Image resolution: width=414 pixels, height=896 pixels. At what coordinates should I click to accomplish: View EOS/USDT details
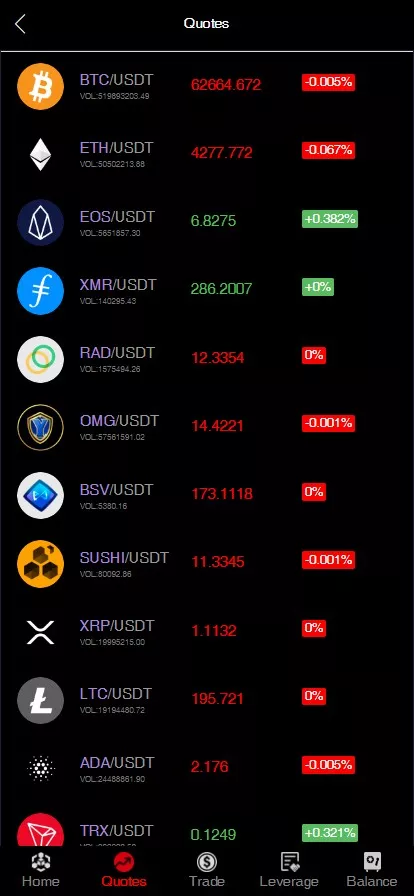pyautogui.click(x=207, y=222)
